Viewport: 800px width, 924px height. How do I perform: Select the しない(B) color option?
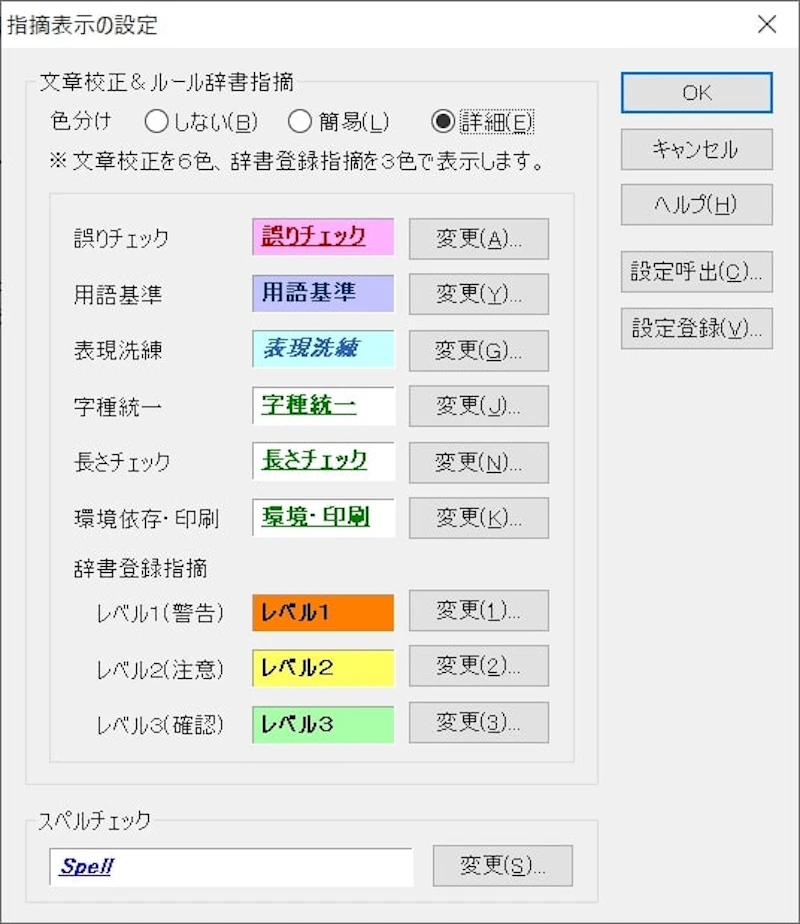pyautogui.click(x=157, y=122)
